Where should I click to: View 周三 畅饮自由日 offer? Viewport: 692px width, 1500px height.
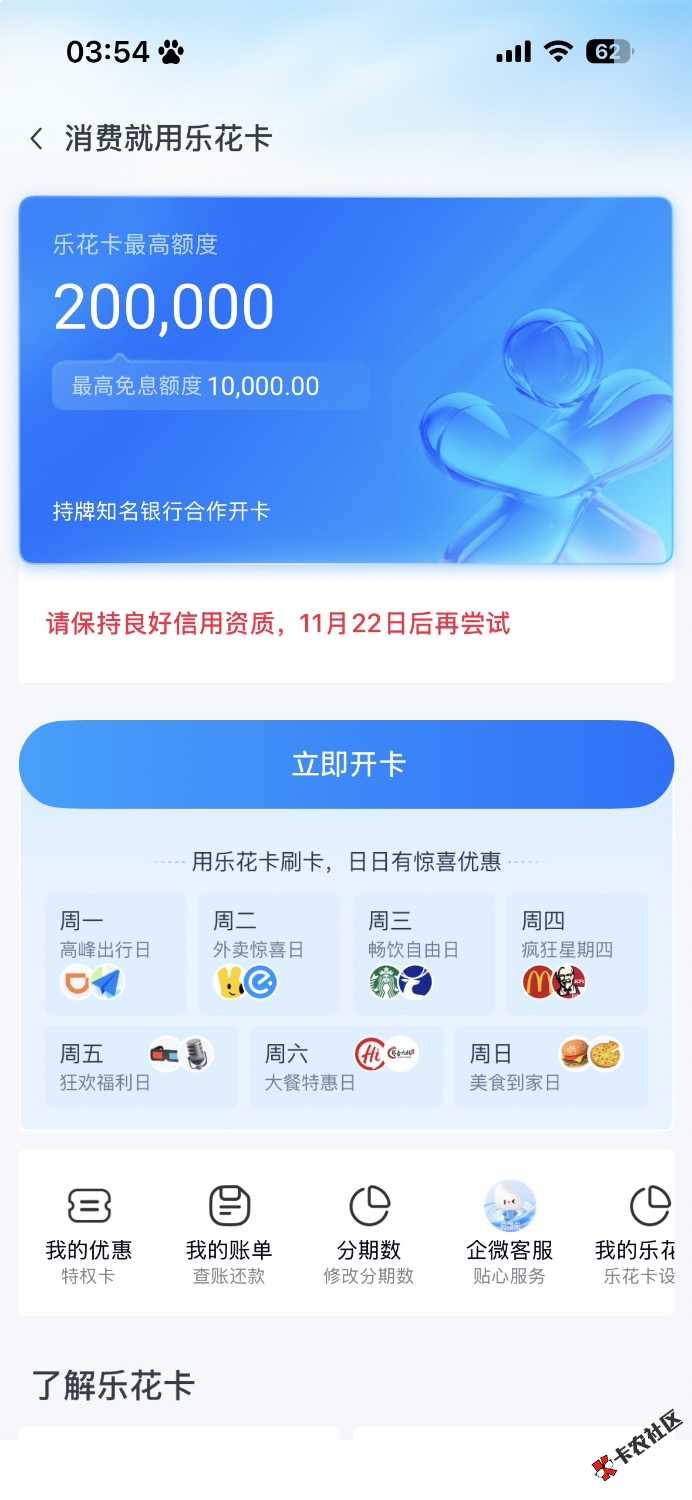click(422, 953)
